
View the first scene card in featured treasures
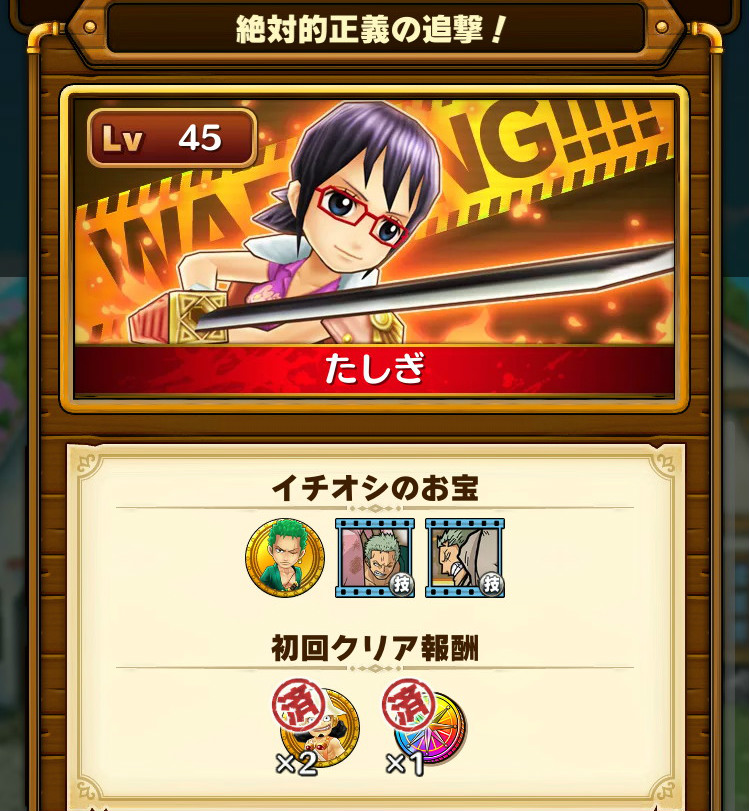pyautogui.click(x=375, y=558)
